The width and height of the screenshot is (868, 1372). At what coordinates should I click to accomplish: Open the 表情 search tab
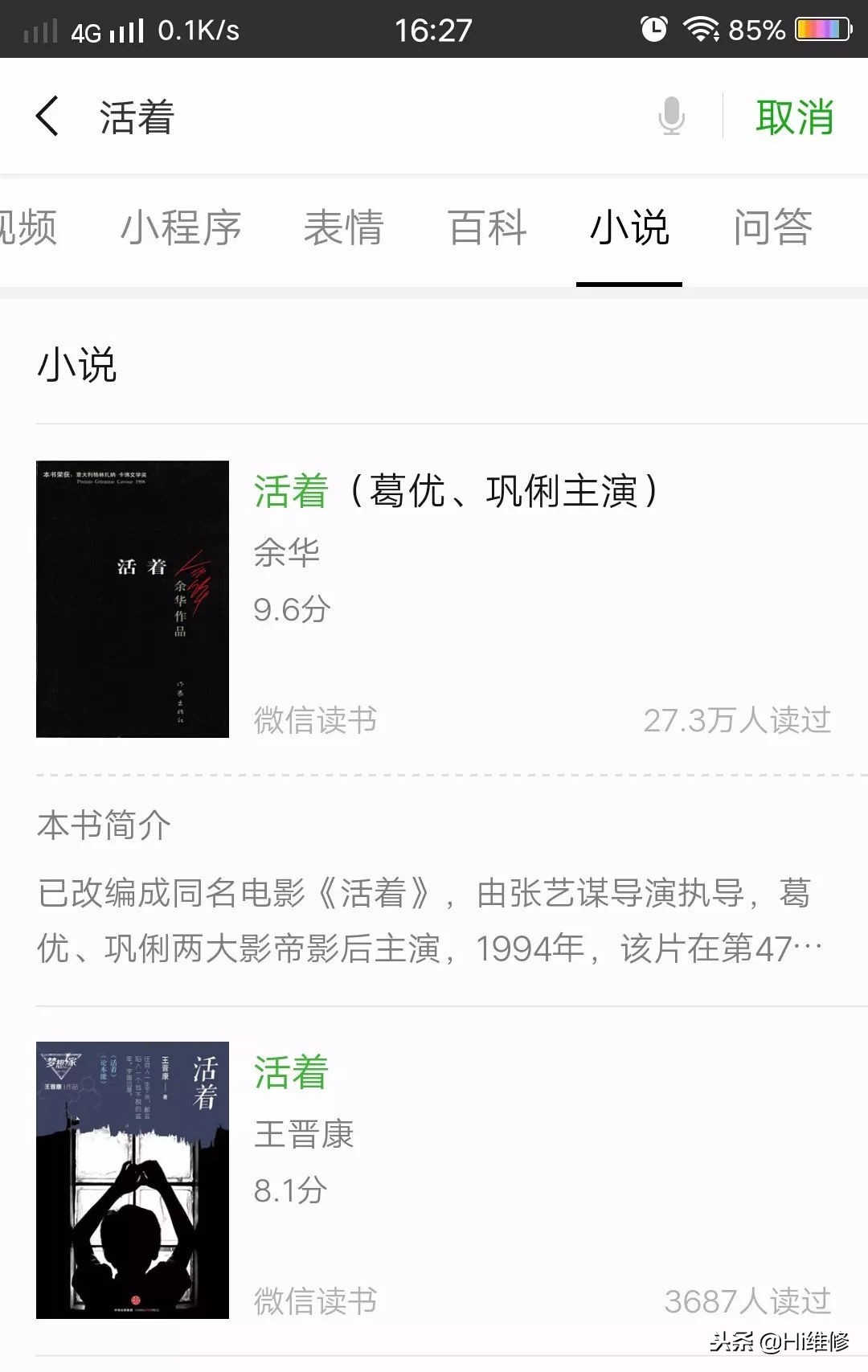pos(343,229)
